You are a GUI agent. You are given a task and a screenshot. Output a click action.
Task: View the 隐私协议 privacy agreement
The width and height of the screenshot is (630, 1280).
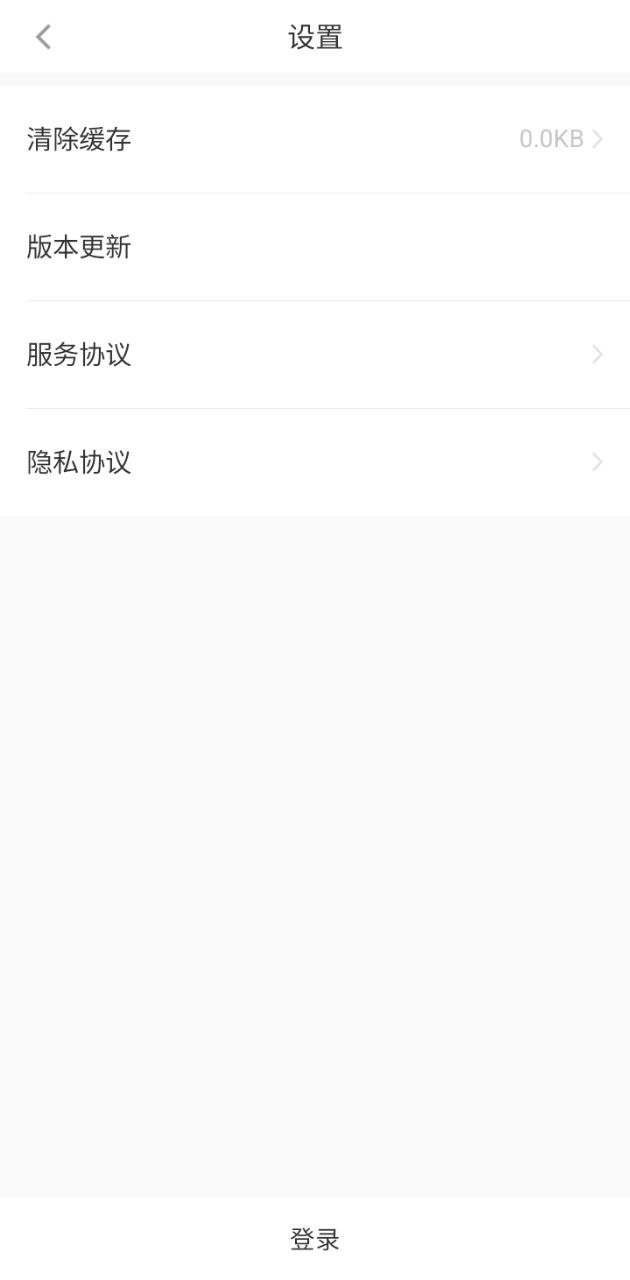click(315, 462)
